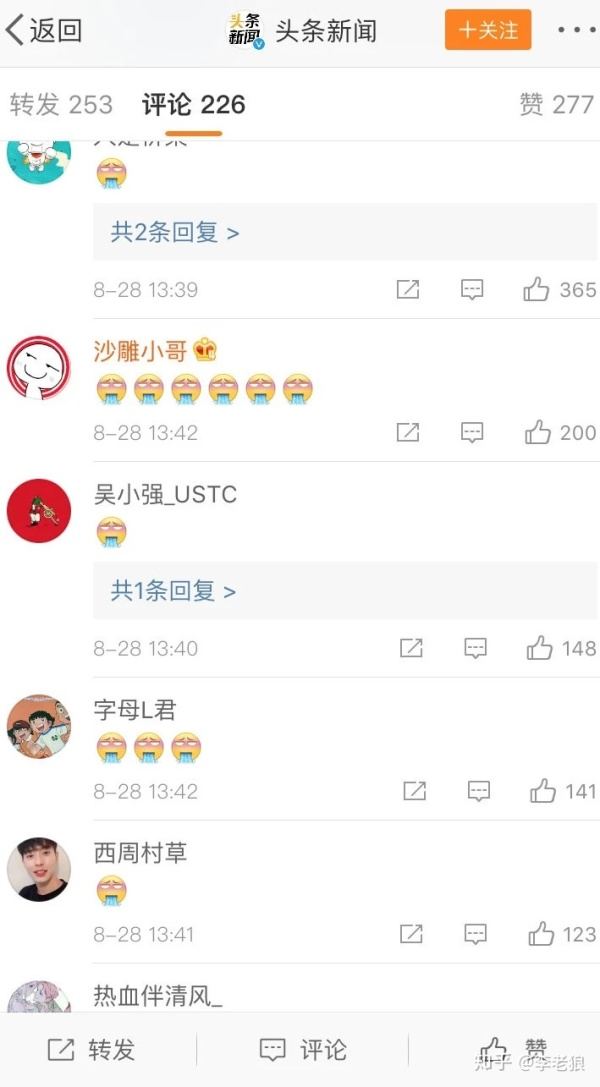Tap 转发 in the bottom bar

pyautogui.click(x=91, y=1050)
